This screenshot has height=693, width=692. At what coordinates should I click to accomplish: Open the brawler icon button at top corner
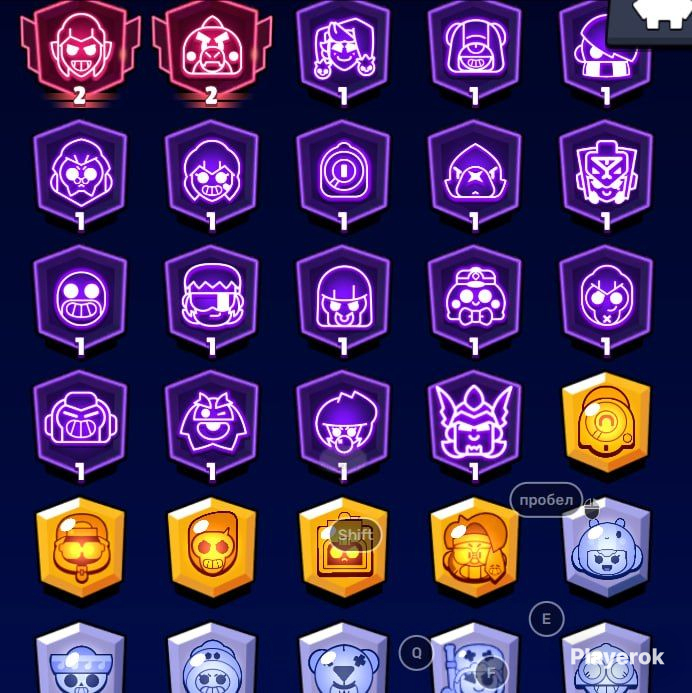click(x=650, y=21)
